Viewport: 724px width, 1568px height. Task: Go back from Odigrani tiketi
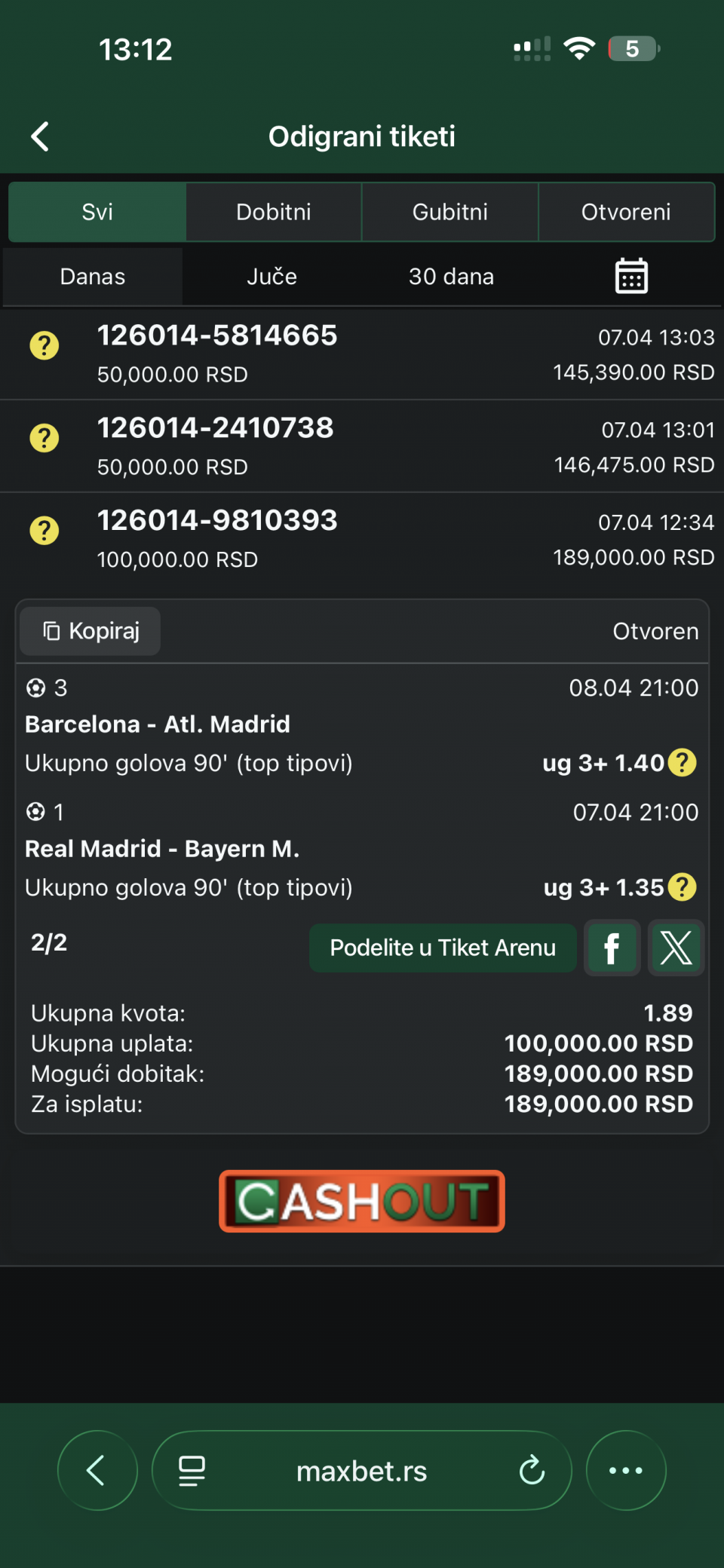[x=40, y=136]
